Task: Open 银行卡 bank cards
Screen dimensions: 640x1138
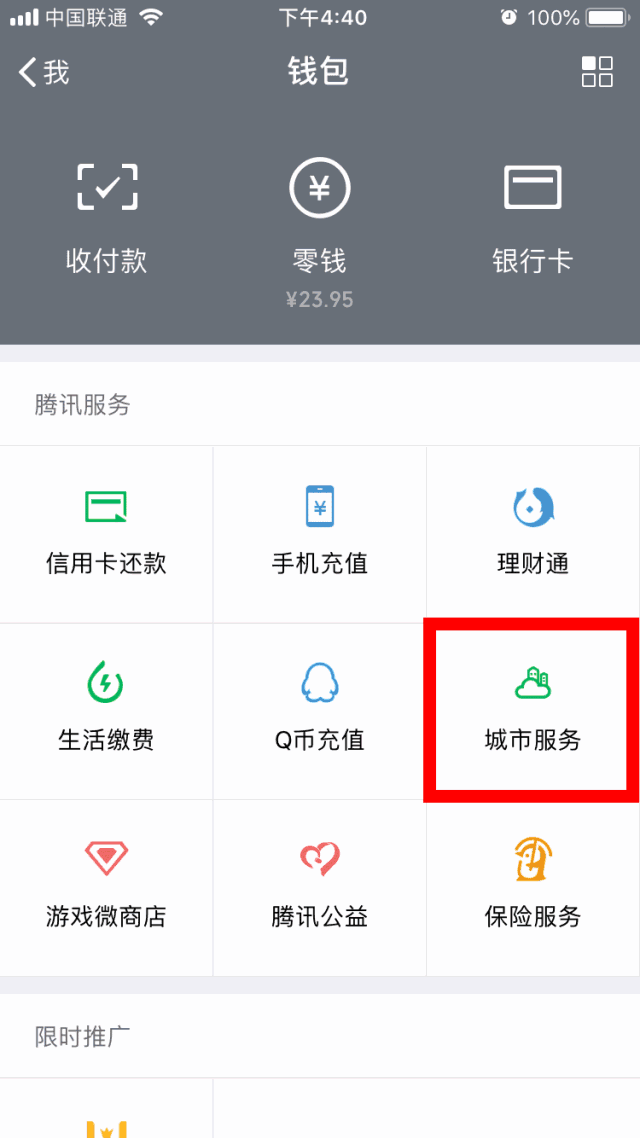Action: click(533, 218)
